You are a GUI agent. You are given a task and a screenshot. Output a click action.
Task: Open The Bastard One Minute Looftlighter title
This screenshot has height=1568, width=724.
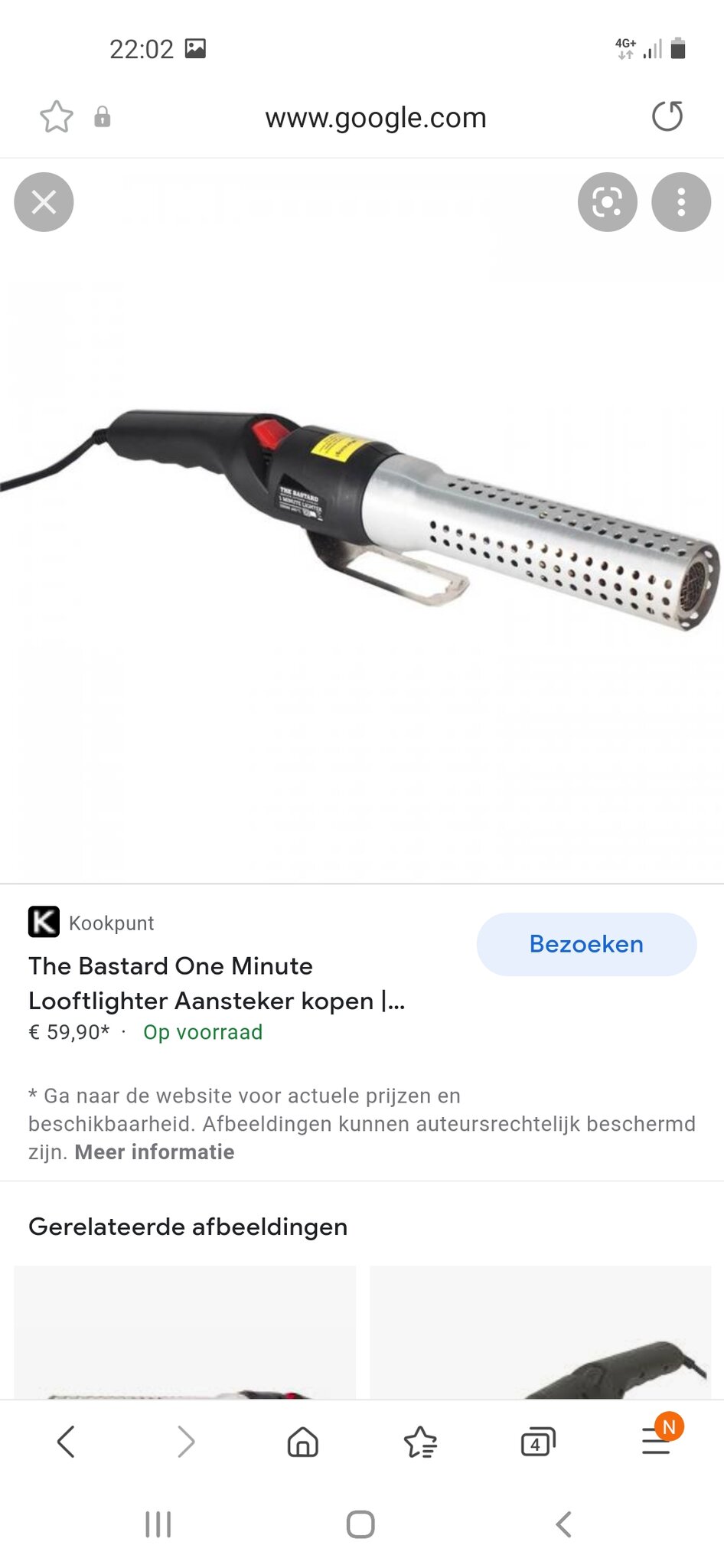[217, 983]
